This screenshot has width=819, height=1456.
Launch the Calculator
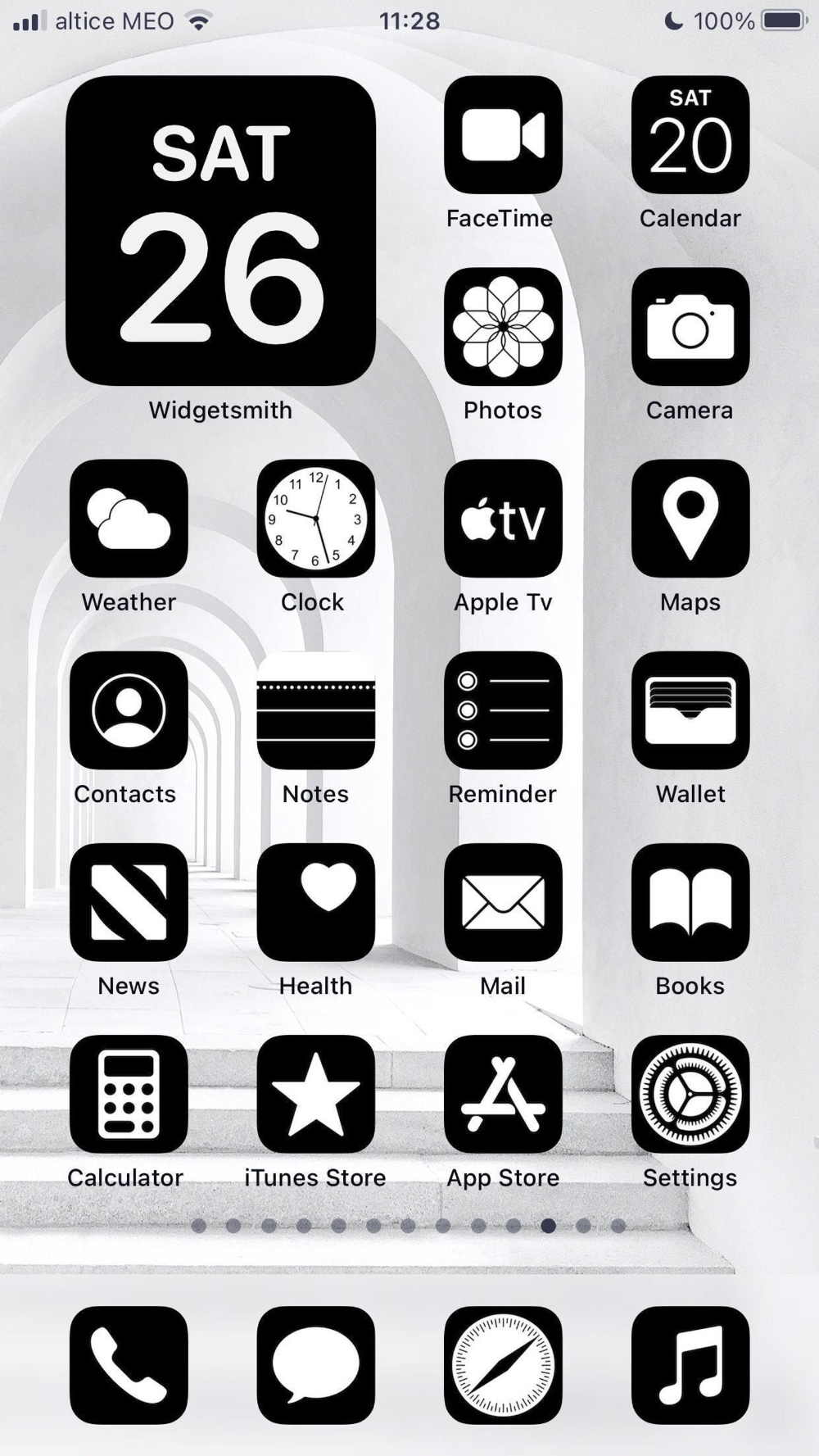point(128,1095)
